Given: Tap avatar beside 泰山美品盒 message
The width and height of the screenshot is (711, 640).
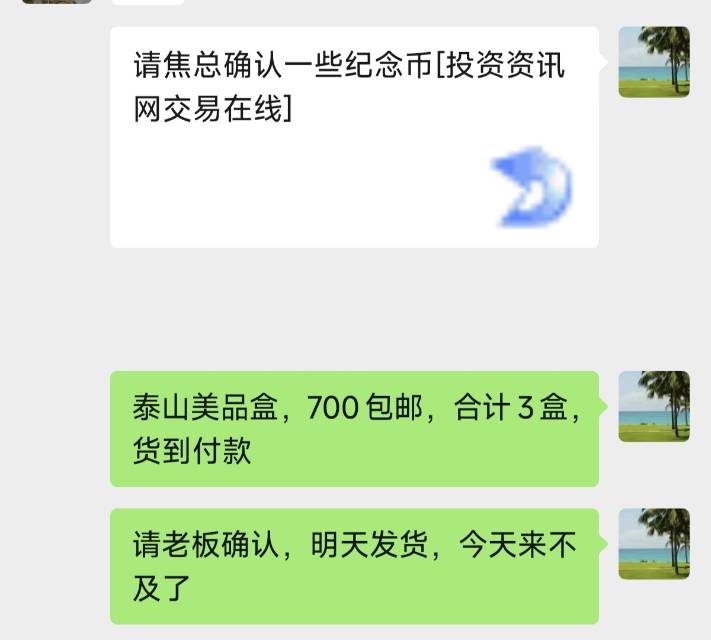Looking at the screenshot, I should pos(654,406).
